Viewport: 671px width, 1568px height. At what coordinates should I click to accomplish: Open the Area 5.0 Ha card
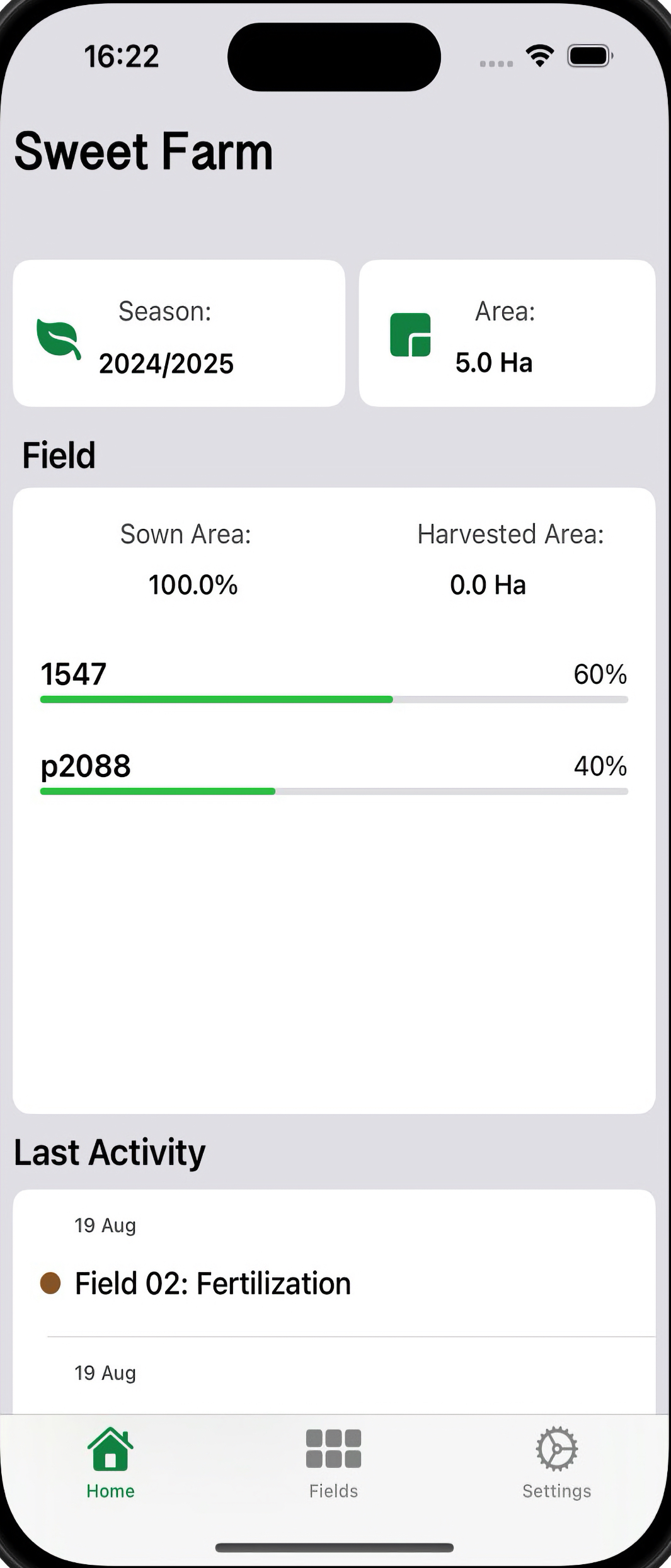pyautogui.click(x=507, y=333)
